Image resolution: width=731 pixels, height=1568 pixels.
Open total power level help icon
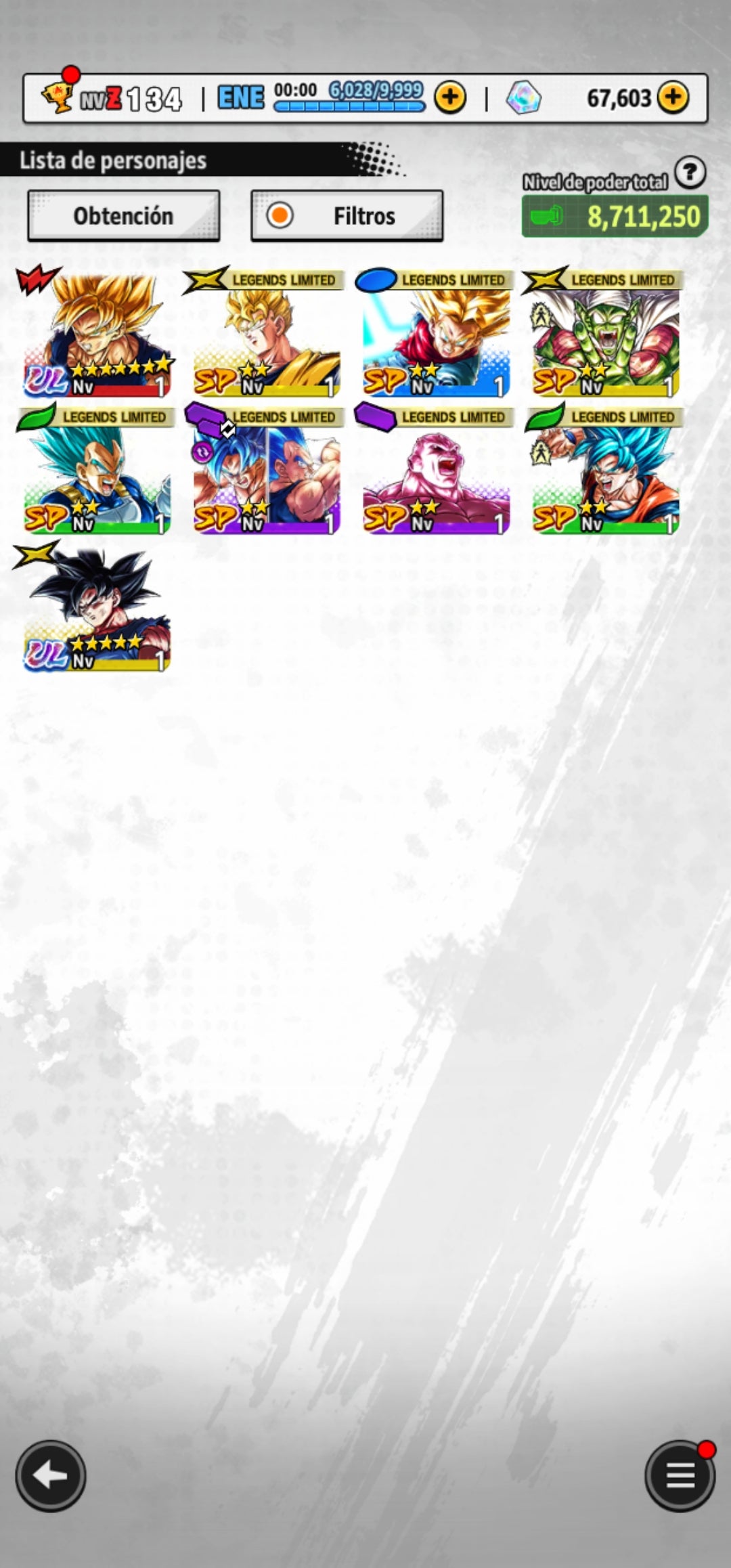tap(690, 173)
